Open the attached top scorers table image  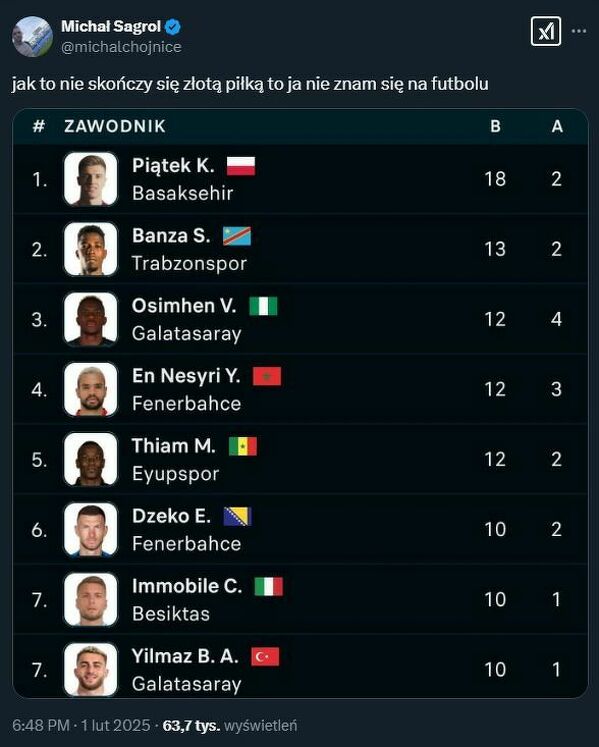(x=300, y=404)
